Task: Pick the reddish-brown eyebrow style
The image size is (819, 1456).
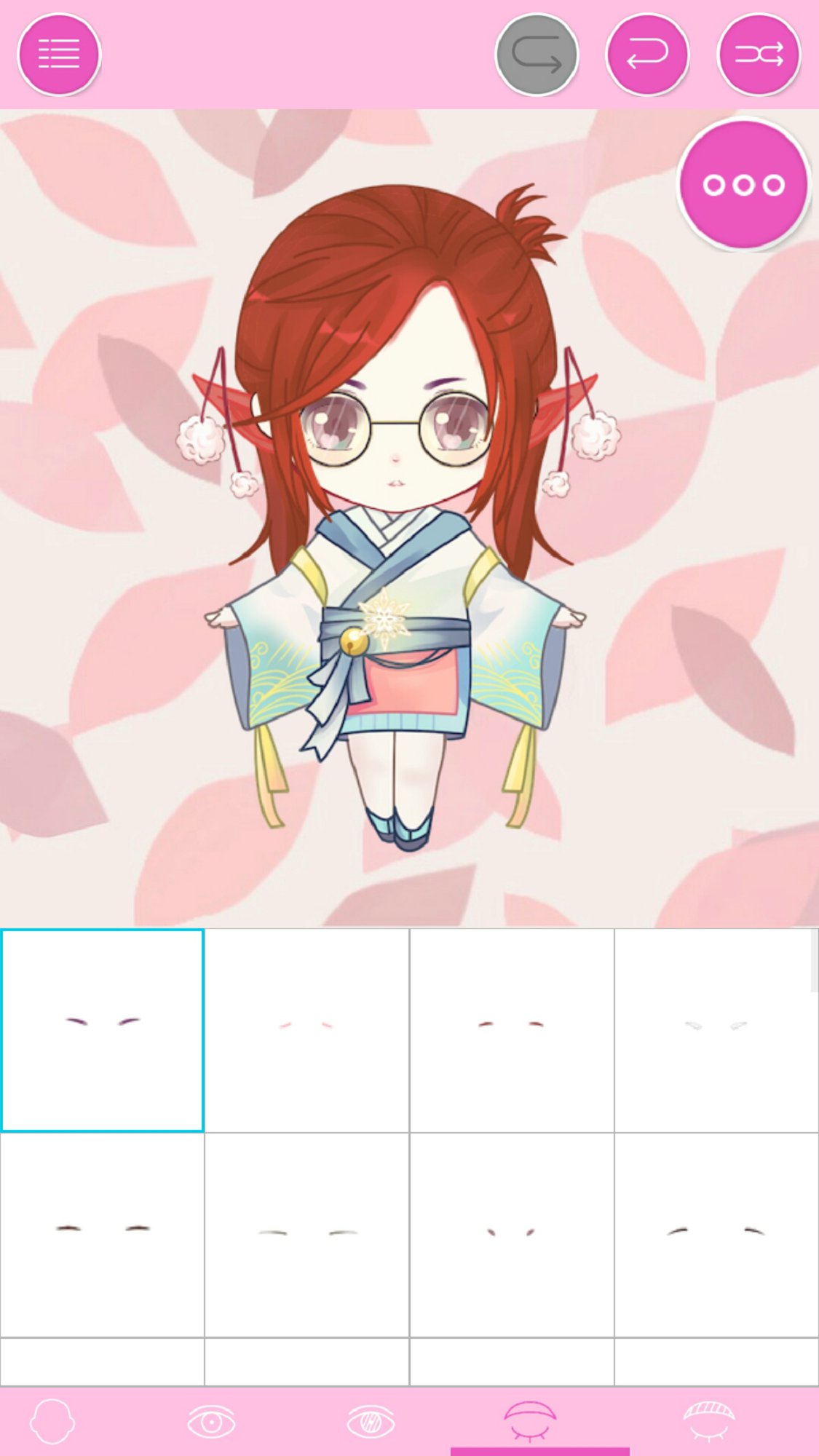Action: (511, 1030)
